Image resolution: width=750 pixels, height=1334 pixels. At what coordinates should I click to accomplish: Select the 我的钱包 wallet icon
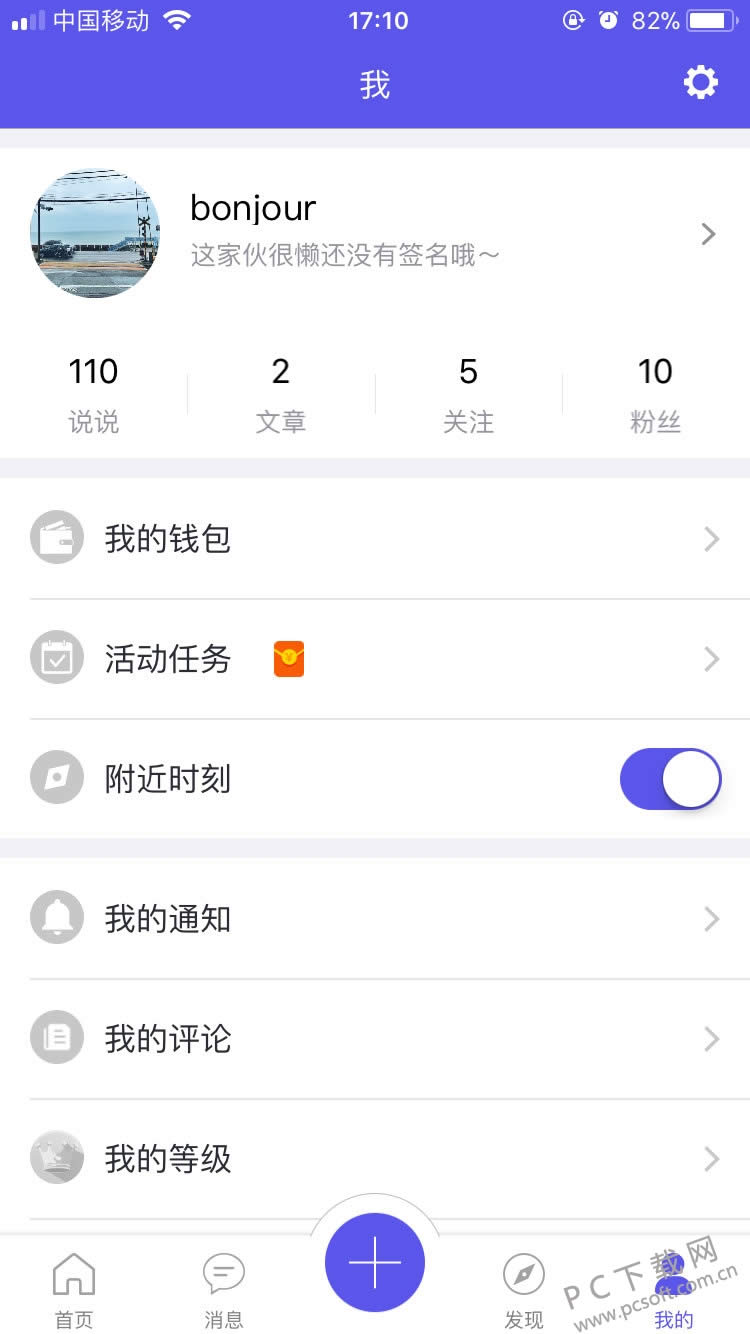(x=57, y=538)
